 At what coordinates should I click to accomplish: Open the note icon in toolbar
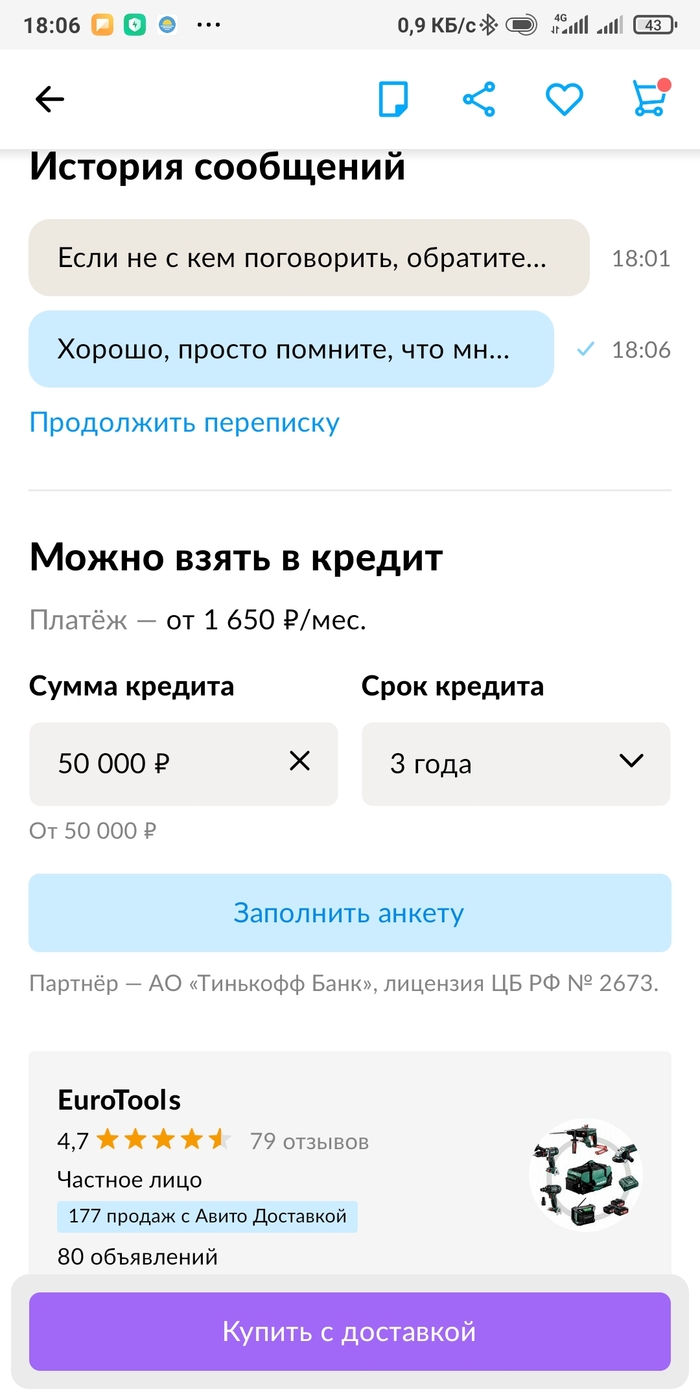[393, 99]
